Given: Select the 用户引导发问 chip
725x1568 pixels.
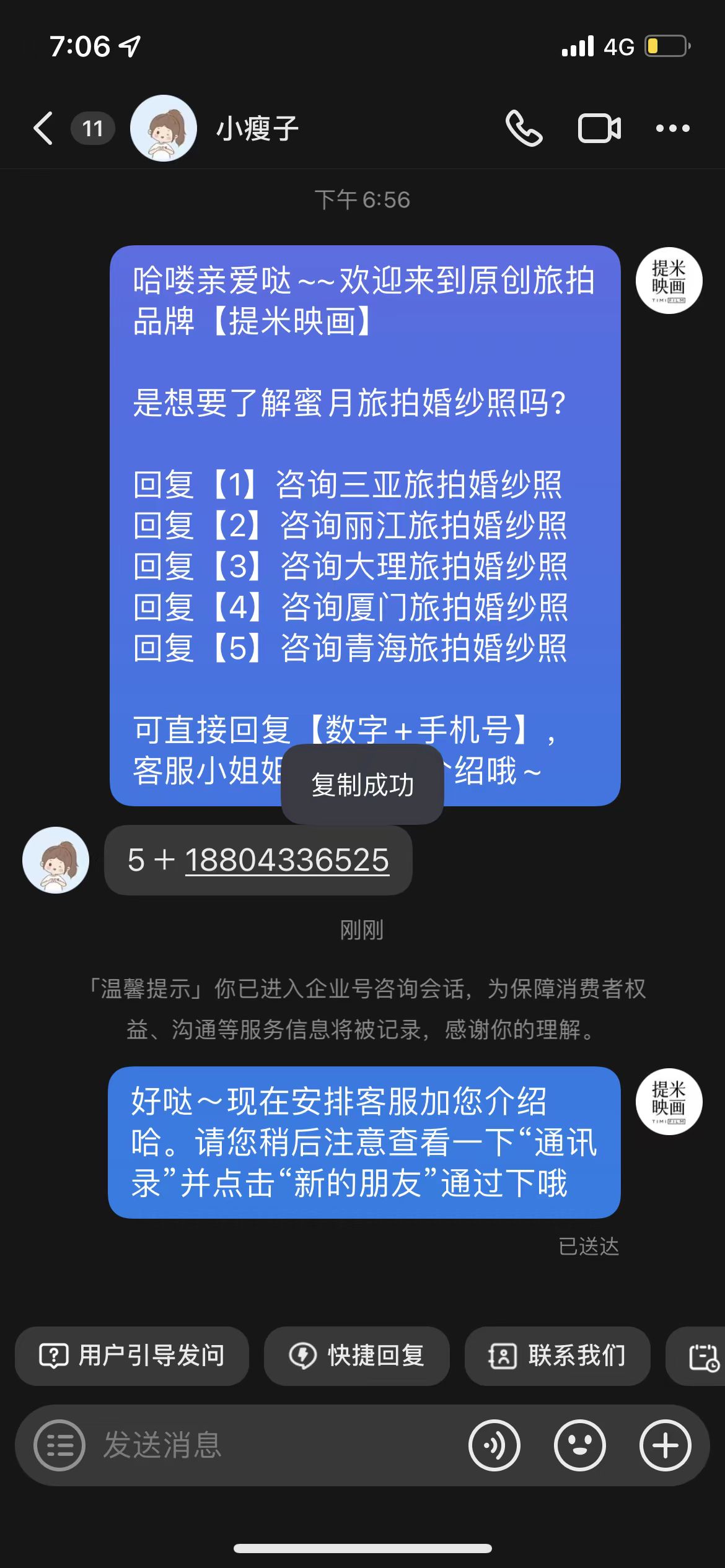Looking at the screenshot, I should 132,1356.
